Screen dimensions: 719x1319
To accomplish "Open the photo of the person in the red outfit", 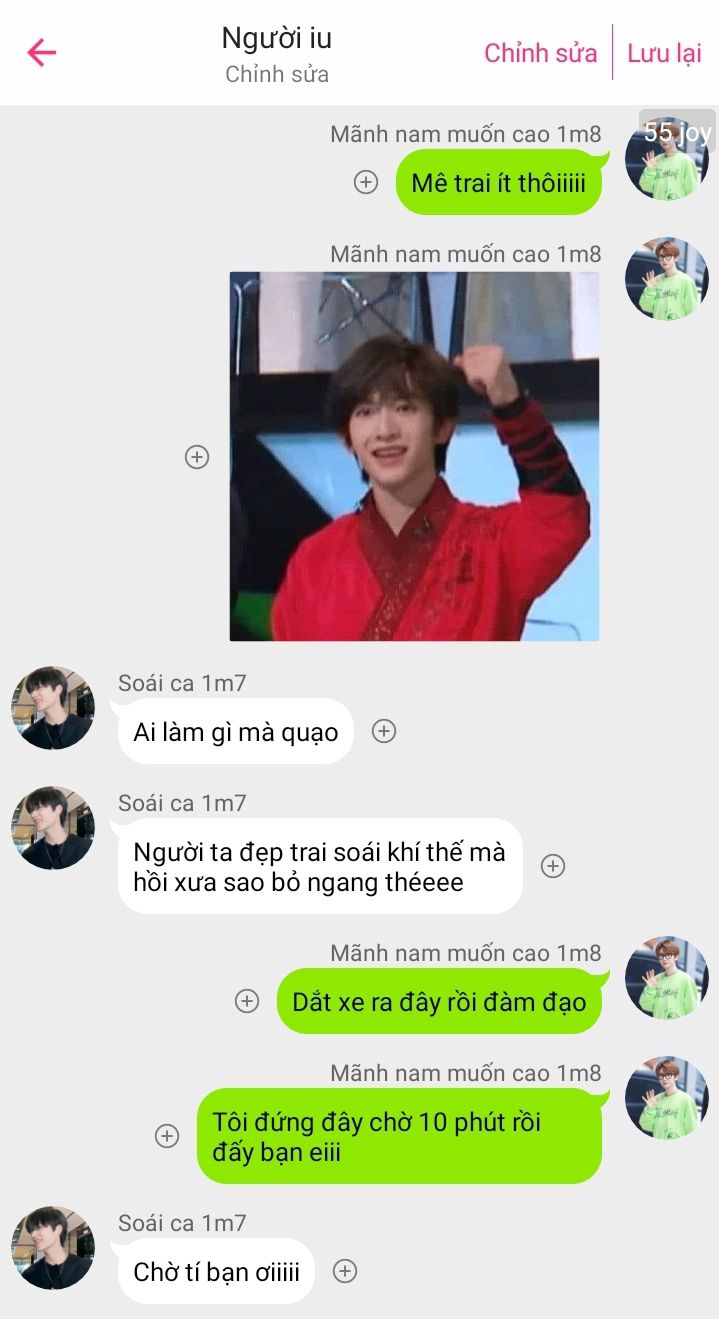I will pyautogui.click(x=414, y=456).
